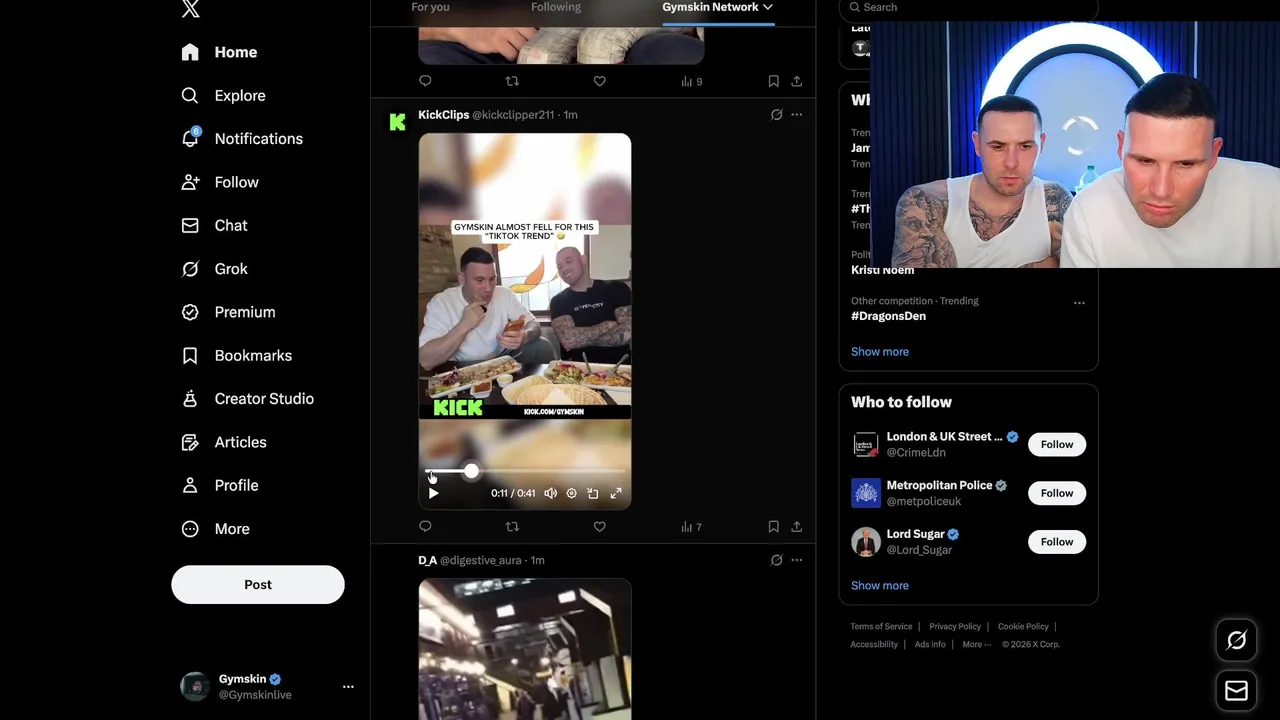Viewport: 1280px width, 720px height.
Task: Bookmark the KickClips post
Action: pos(773,526)
